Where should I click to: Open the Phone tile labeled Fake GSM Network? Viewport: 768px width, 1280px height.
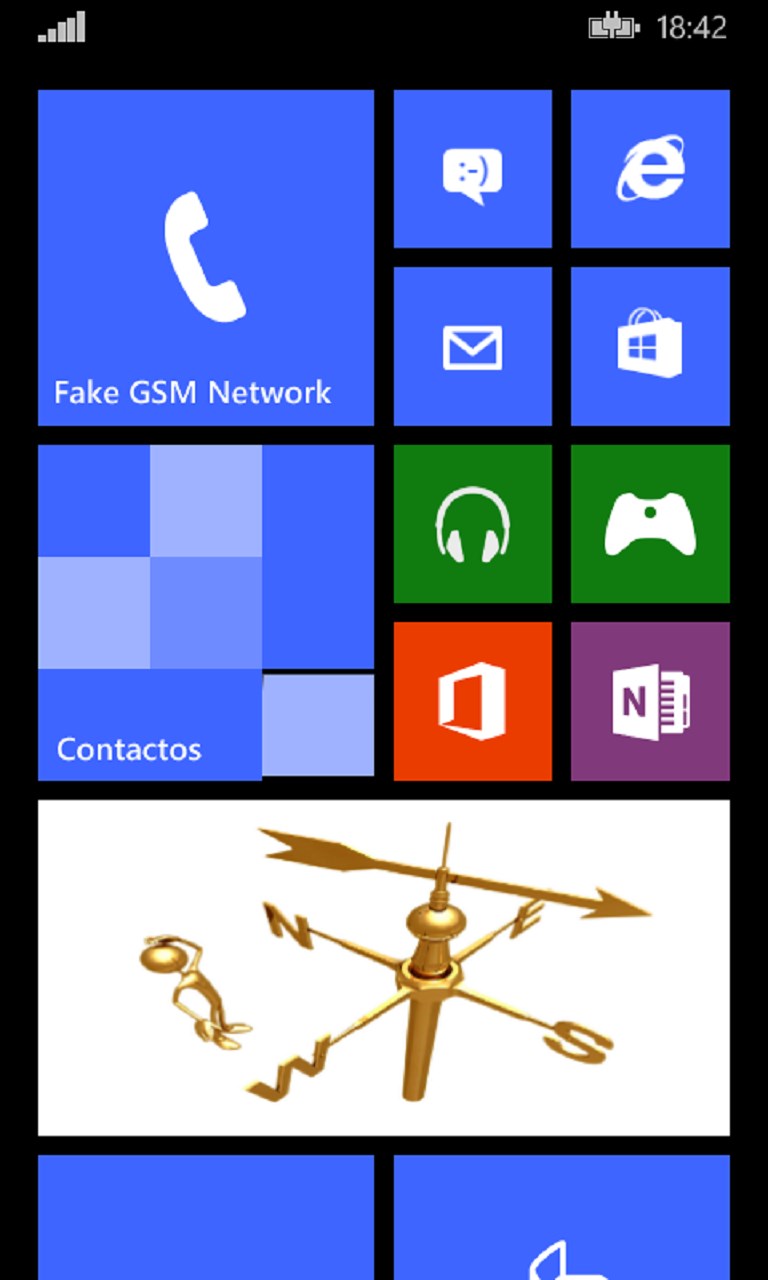click(205, 257)
